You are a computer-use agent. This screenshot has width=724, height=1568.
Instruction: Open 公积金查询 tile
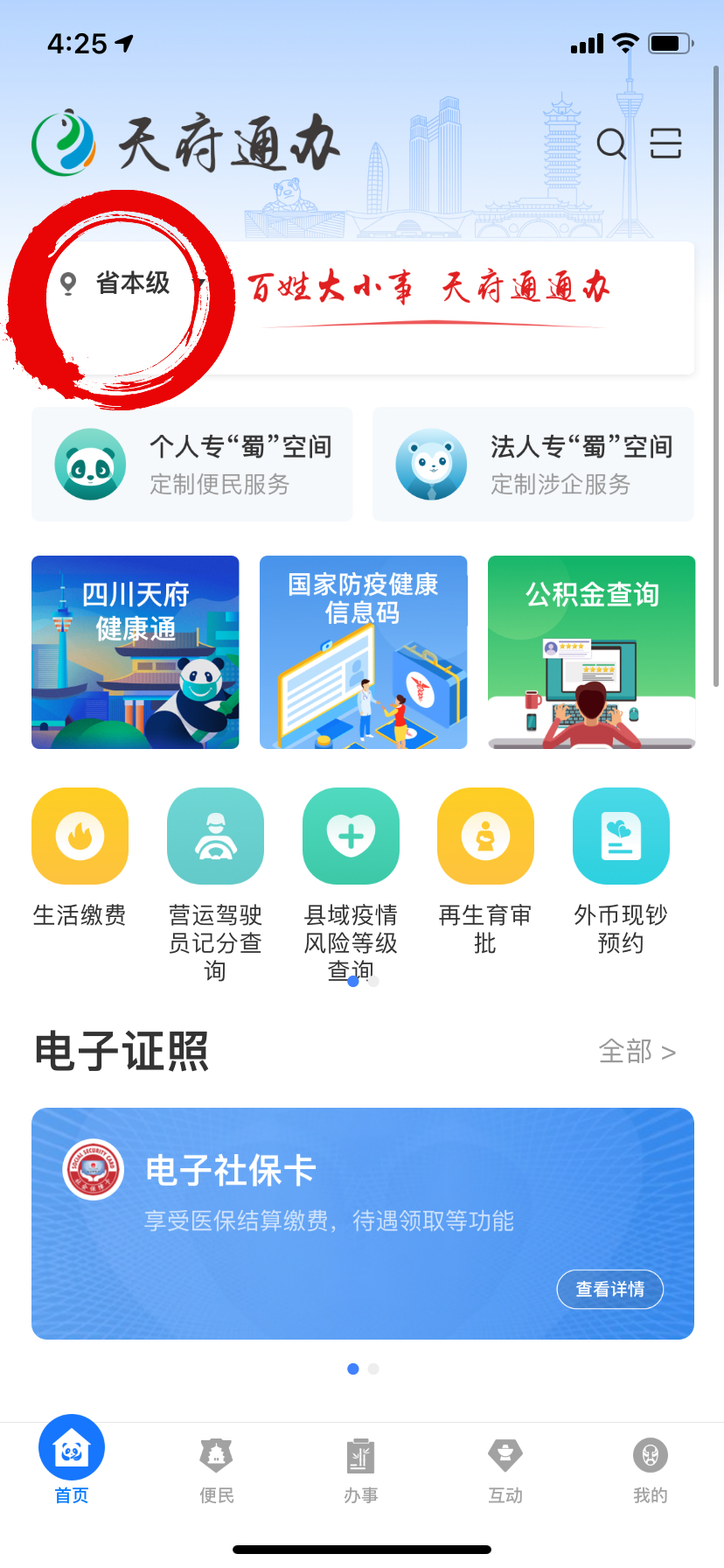coord(592,653)
